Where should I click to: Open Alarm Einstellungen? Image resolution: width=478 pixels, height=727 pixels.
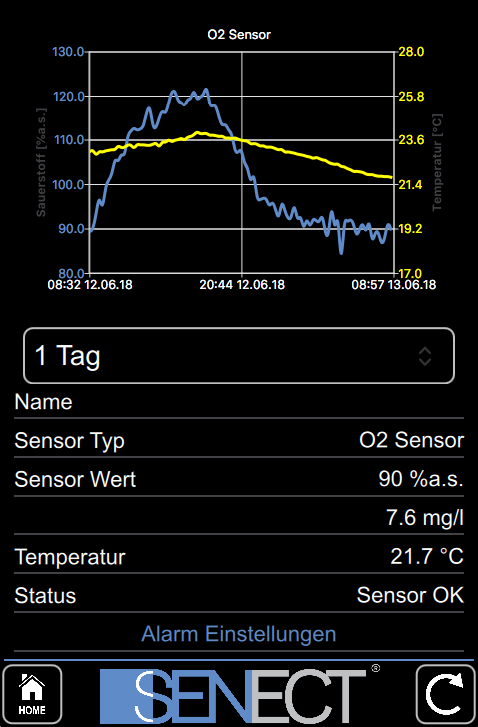(x=239, y=634)
